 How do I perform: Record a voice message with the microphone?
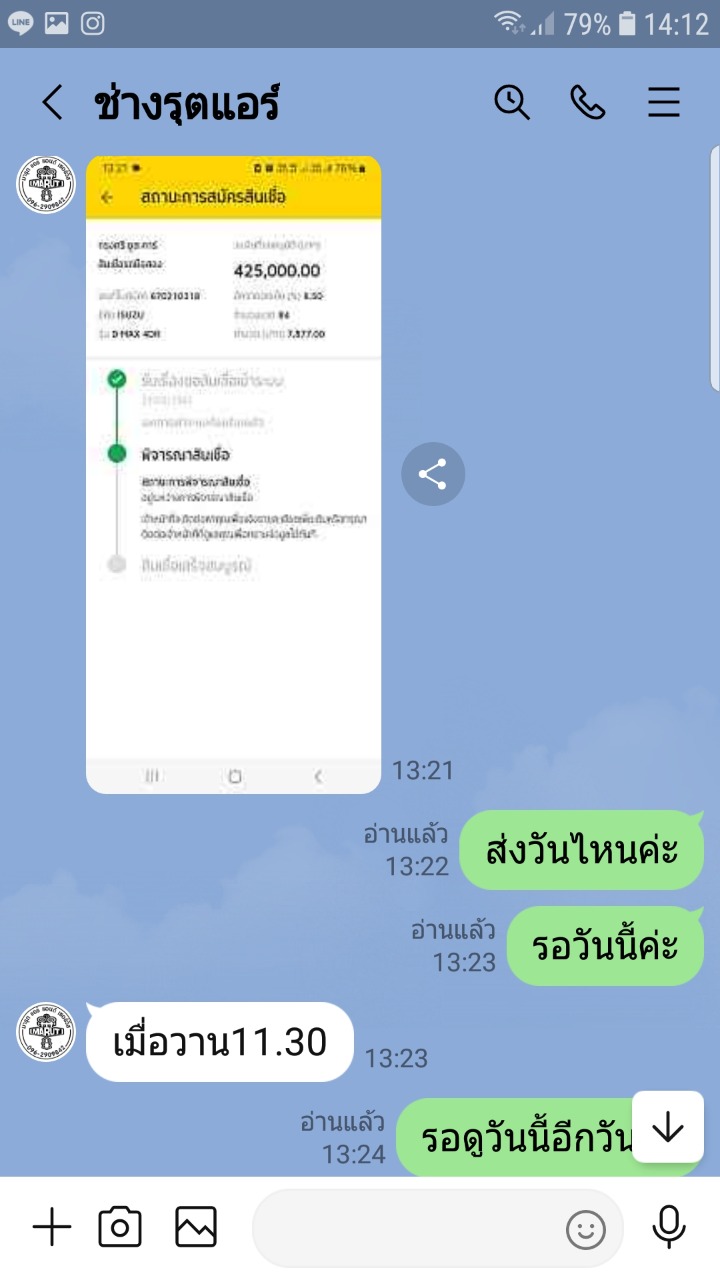[x=668, y=1227]
